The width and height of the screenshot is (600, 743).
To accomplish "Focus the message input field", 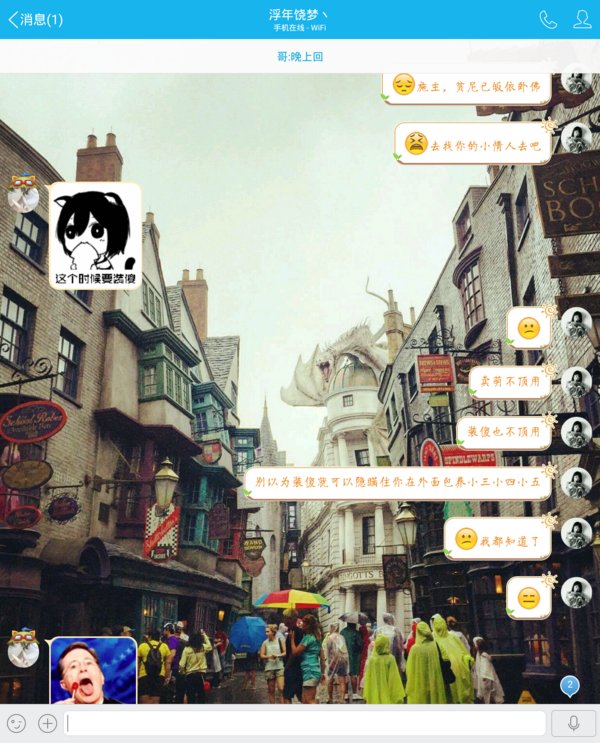I will (x=305, y=723).
